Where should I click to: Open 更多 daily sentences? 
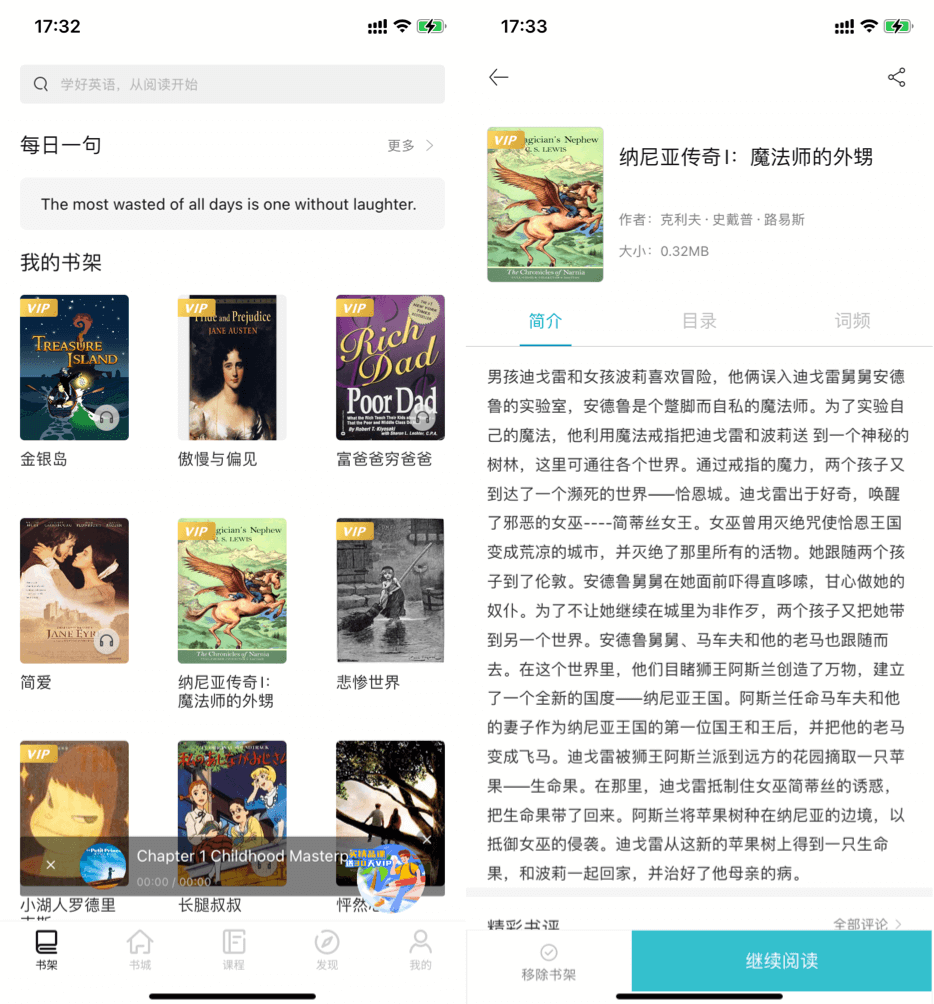[410, 146]
